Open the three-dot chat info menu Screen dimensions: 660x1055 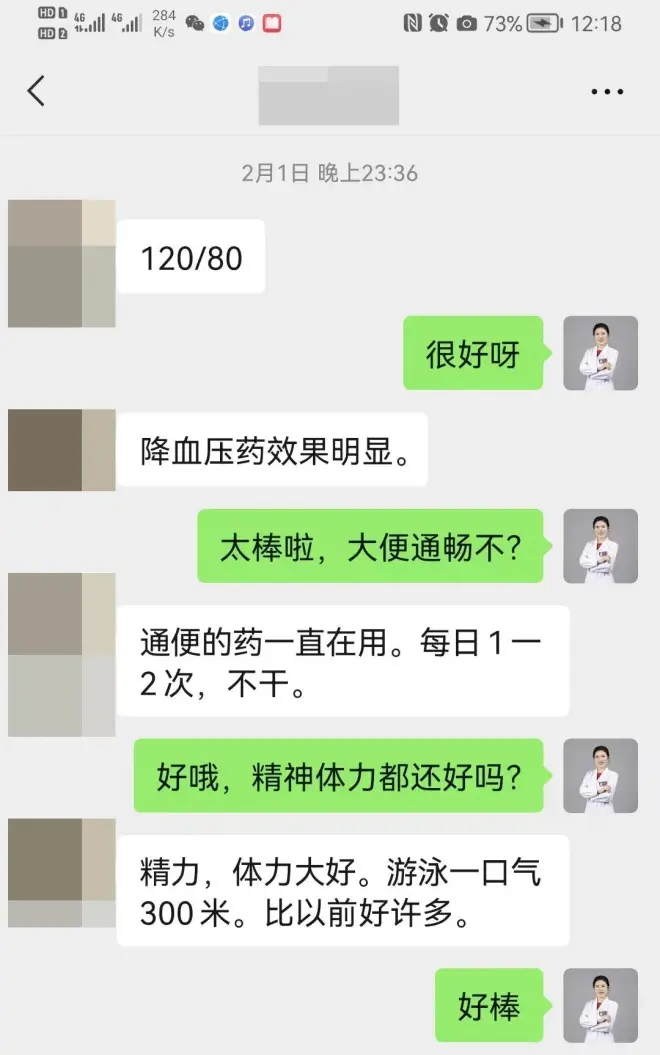coord(606,91)
